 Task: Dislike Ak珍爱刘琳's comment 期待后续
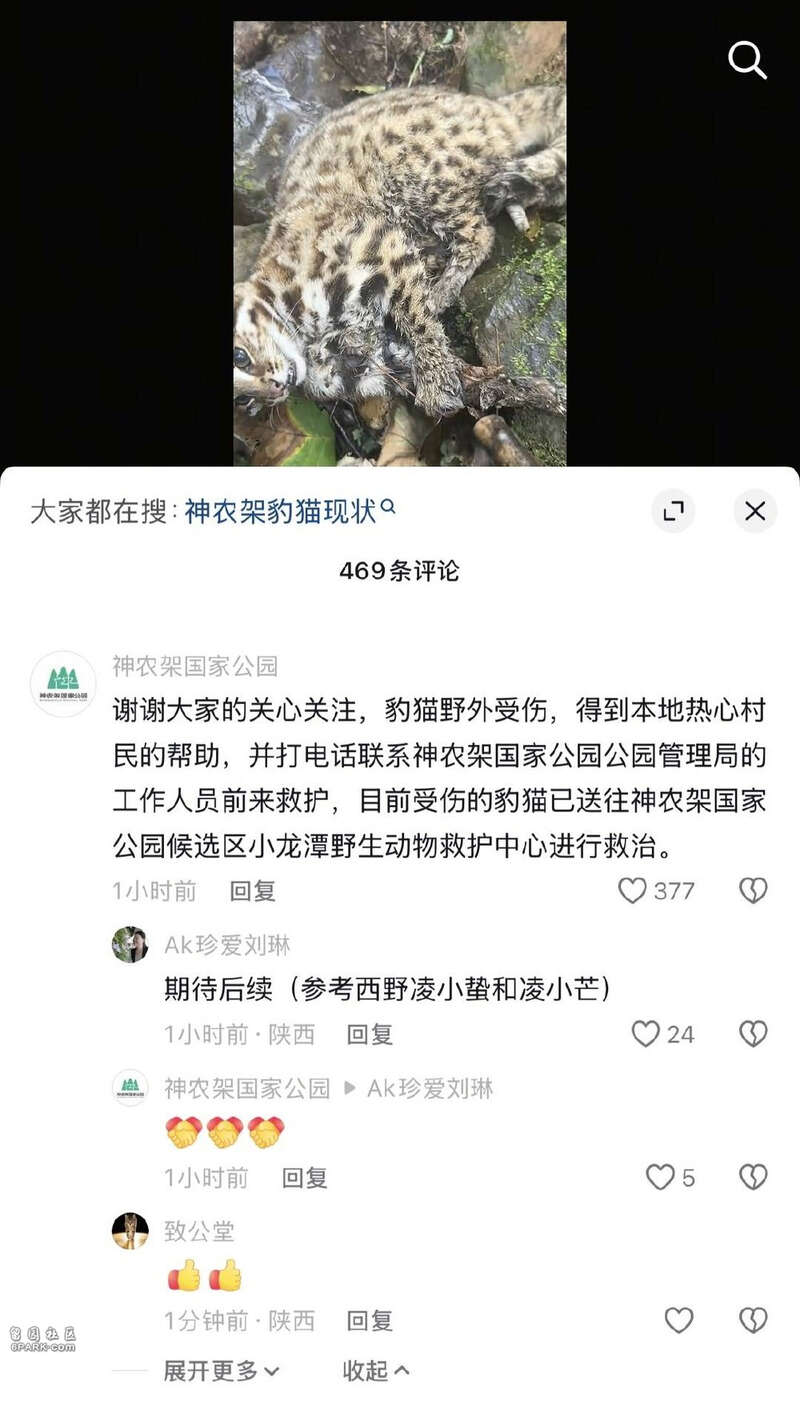click(753, 1034)
